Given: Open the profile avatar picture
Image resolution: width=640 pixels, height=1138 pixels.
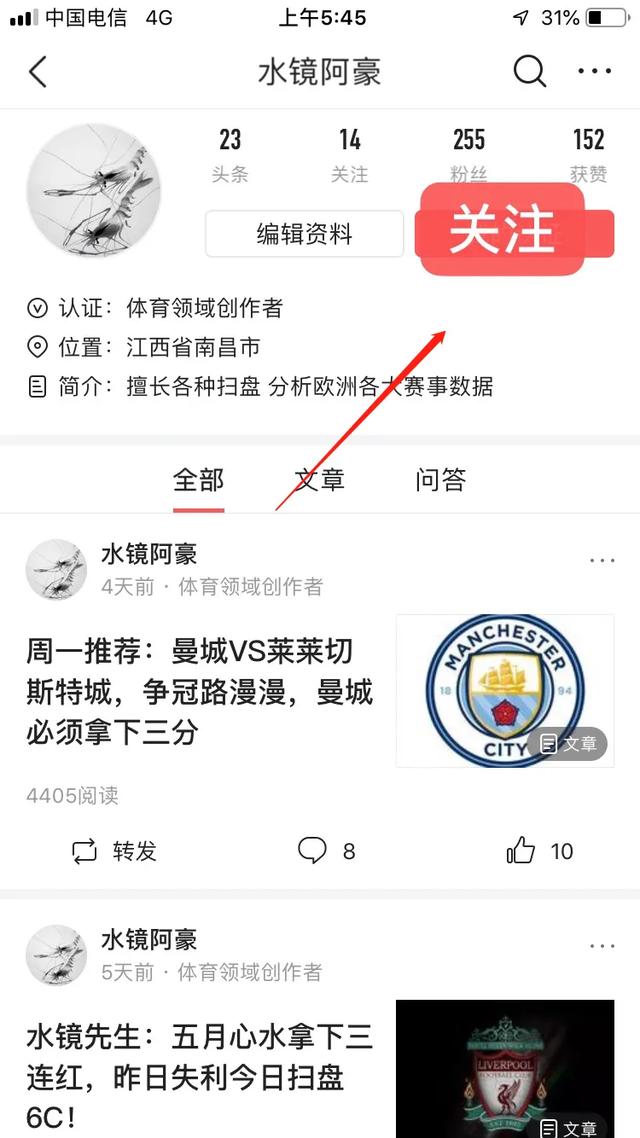Looking at the screenshot, I should [x=94, y=191].
